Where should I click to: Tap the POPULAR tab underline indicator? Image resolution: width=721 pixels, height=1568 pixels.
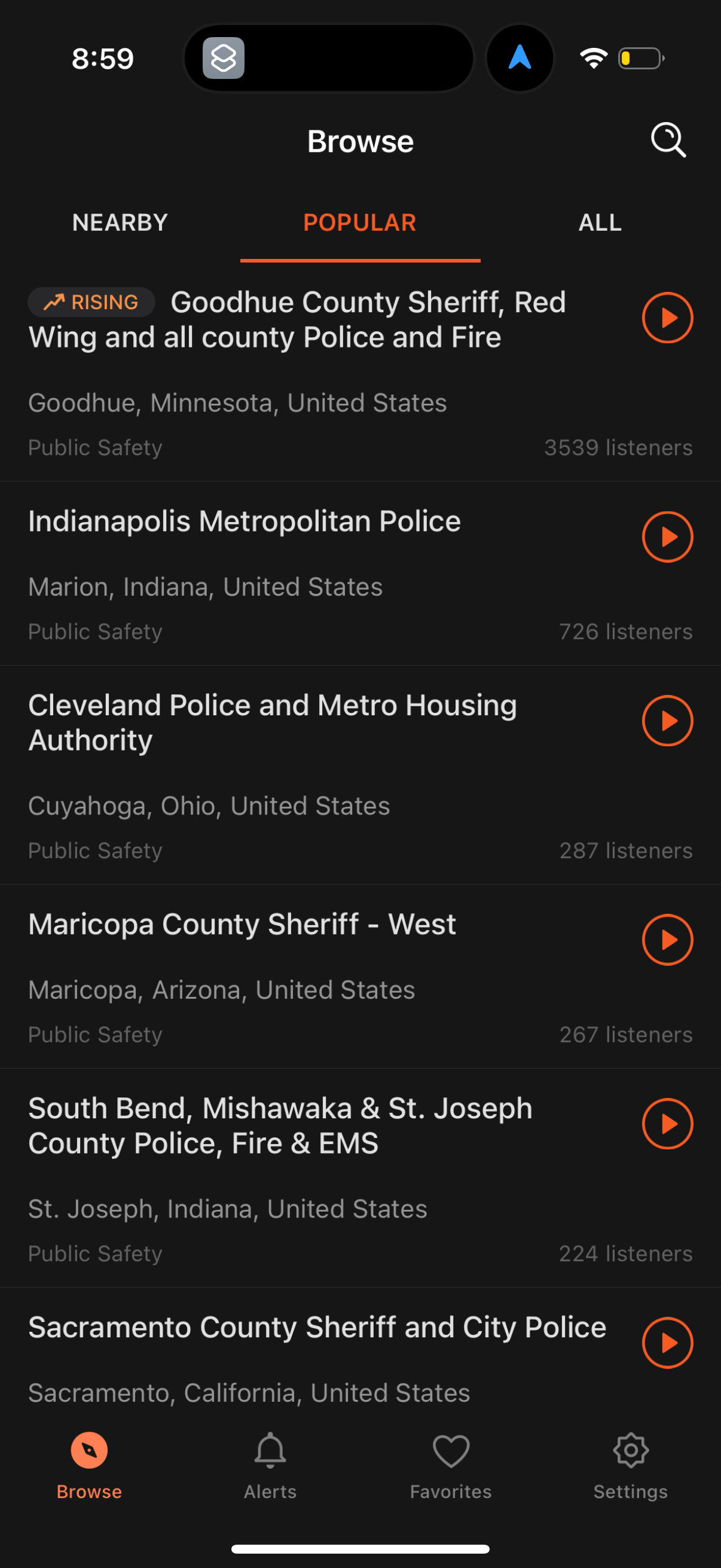(x=360, y=261)
